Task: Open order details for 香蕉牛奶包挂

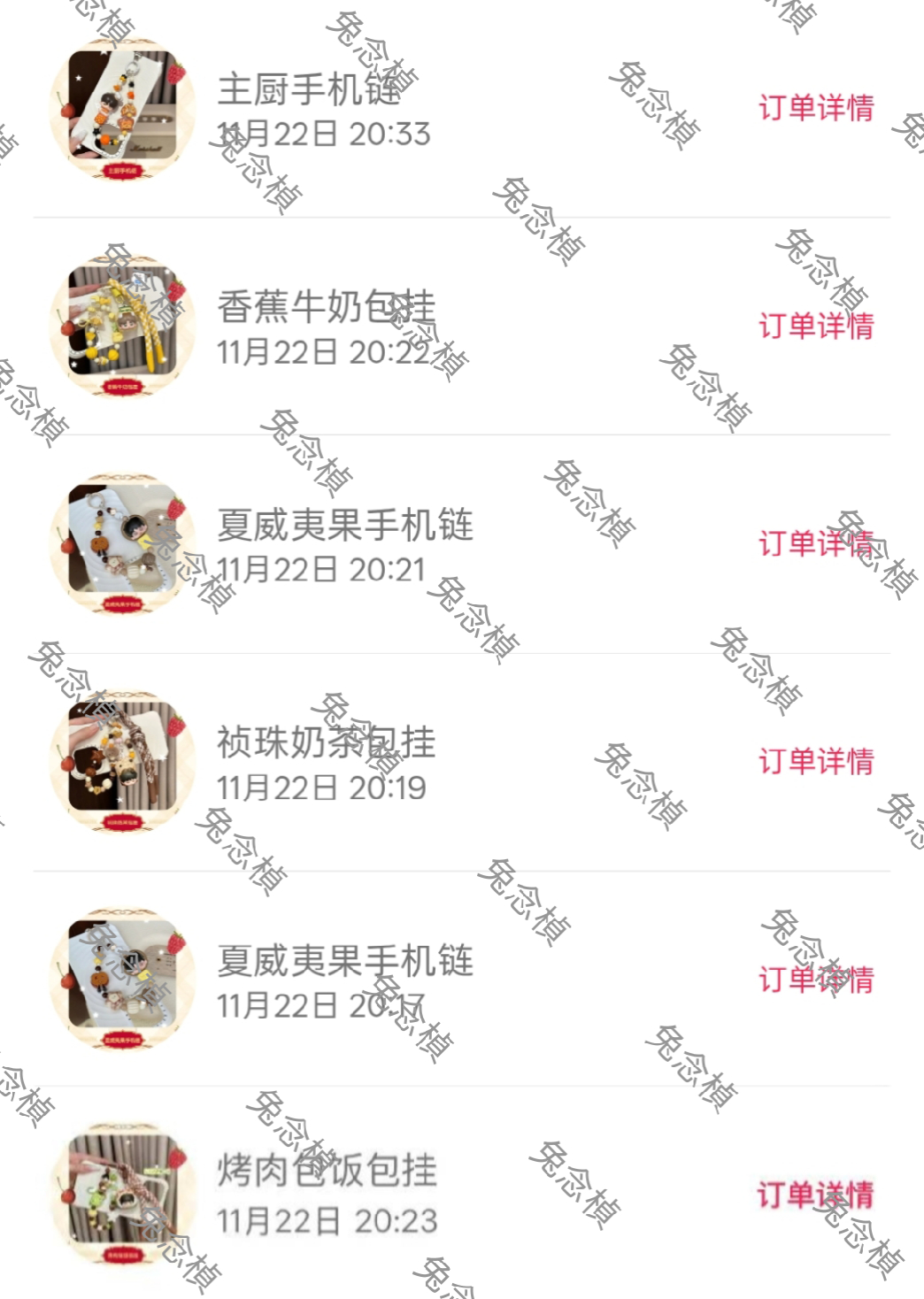Action: pyautogui.click(x=817, y=327)
